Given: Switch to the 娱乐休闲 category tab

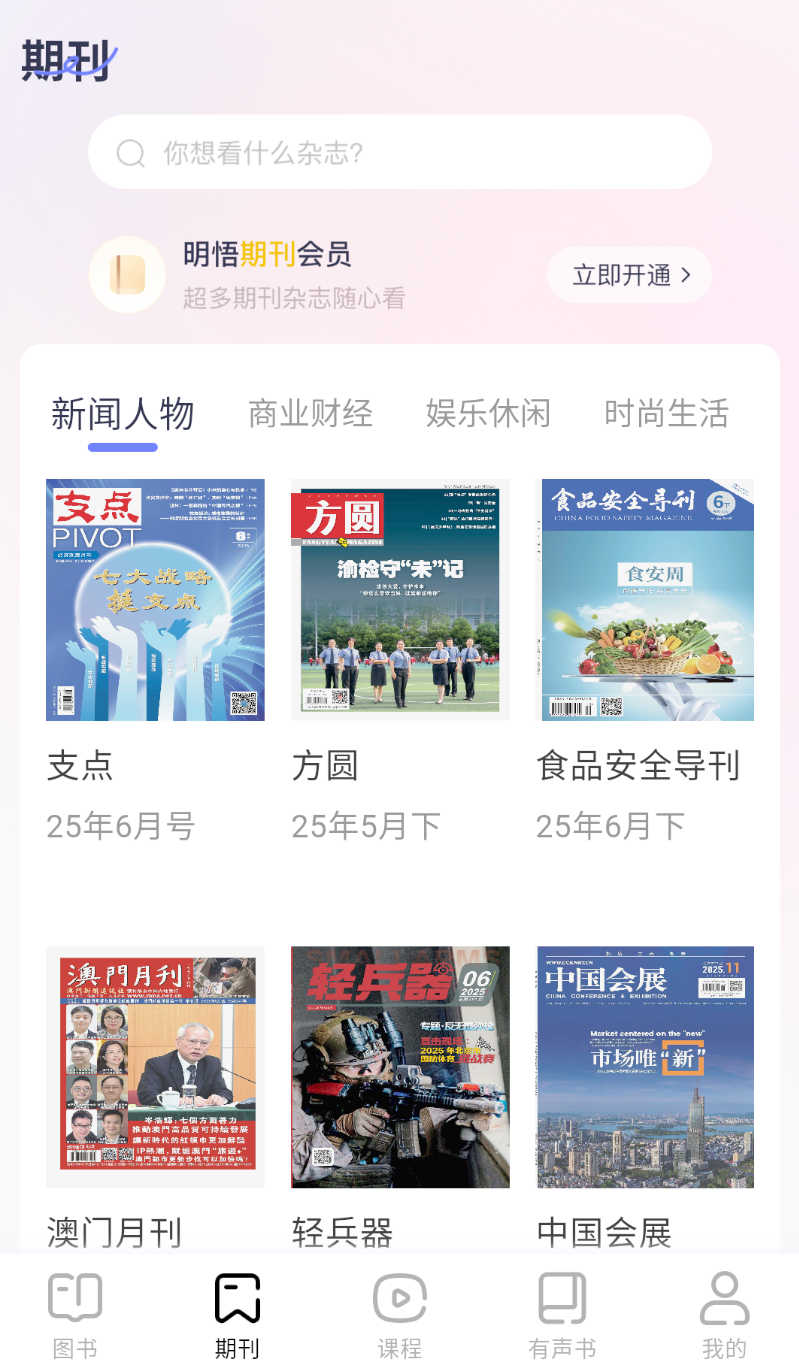Looking at the screenshot, I should coord(489,413).
